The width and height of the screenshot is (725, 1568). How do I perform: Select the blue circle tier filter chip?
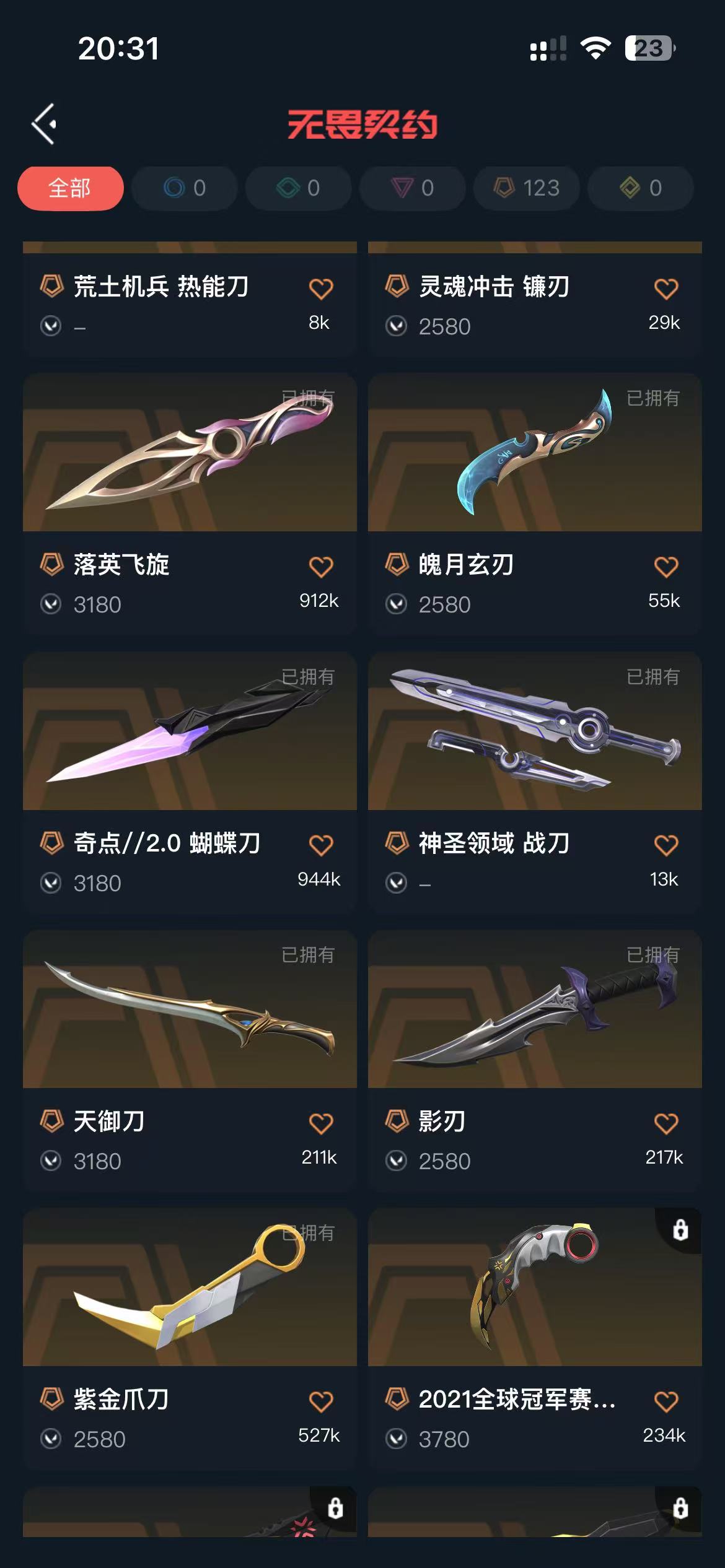click(184, 188)
